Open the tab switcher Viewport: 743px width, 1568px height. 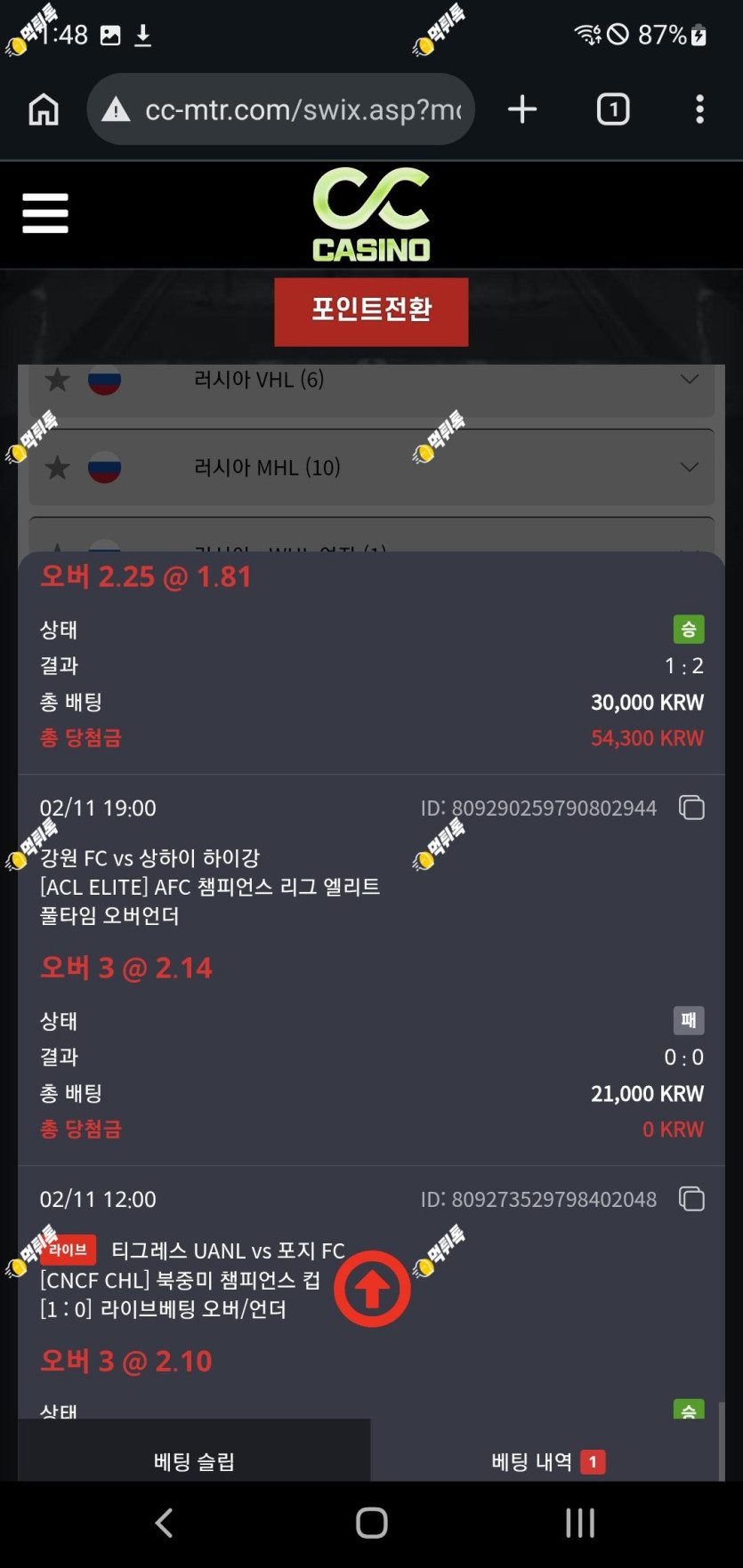613,109
